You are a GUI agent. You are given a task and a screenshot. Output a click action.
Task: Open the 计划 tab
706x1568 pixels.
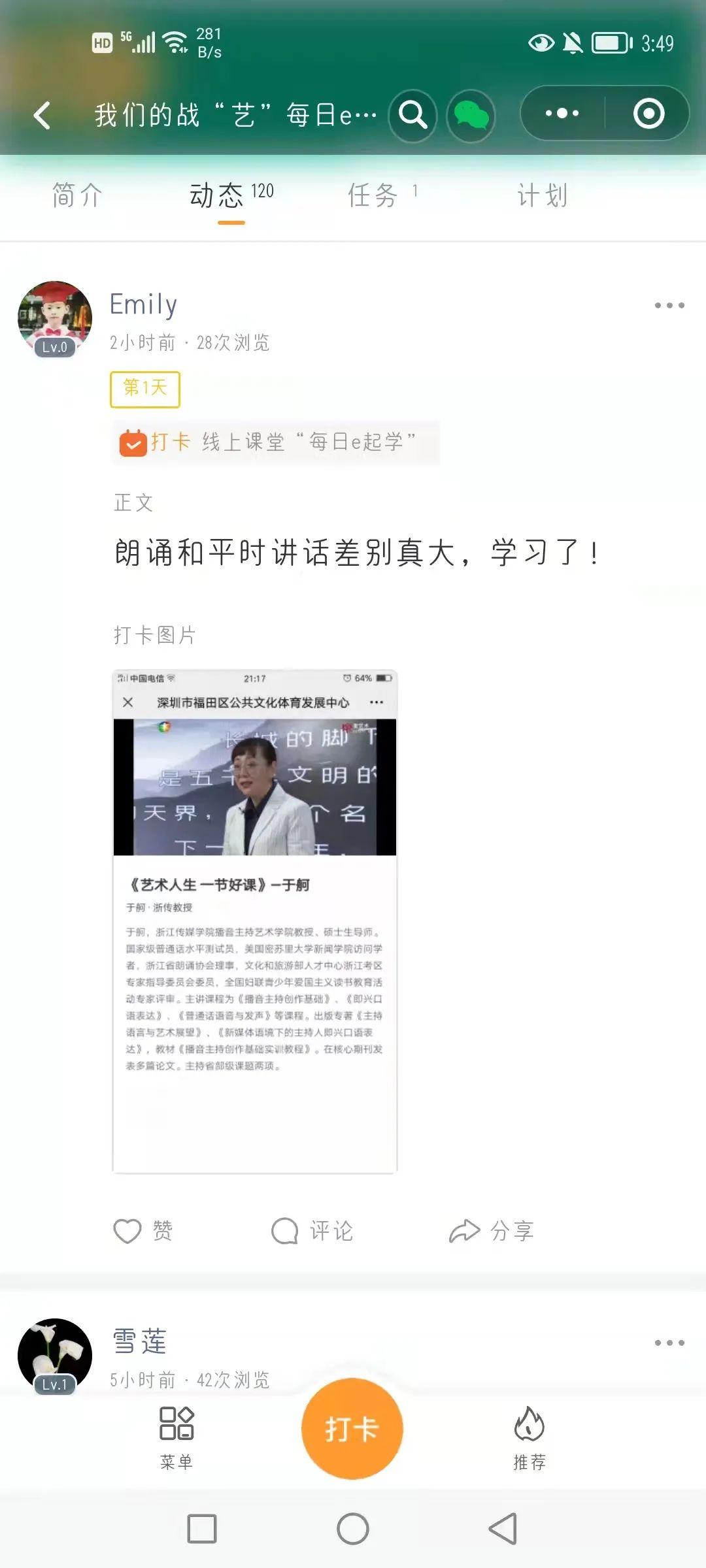tap(543, 195)
